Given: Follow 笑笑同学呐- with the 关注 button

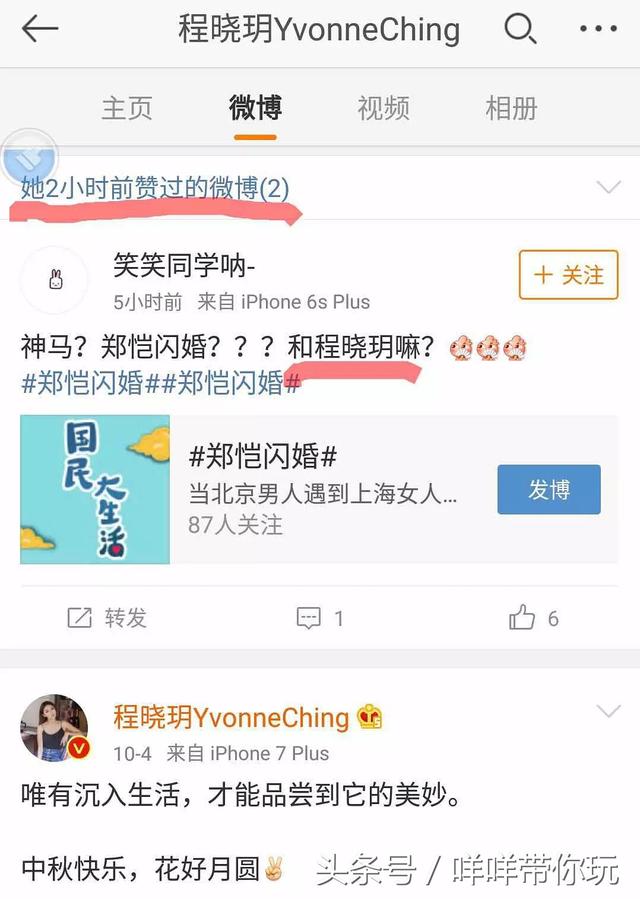Looking at the screenshot, I should 568,275.
